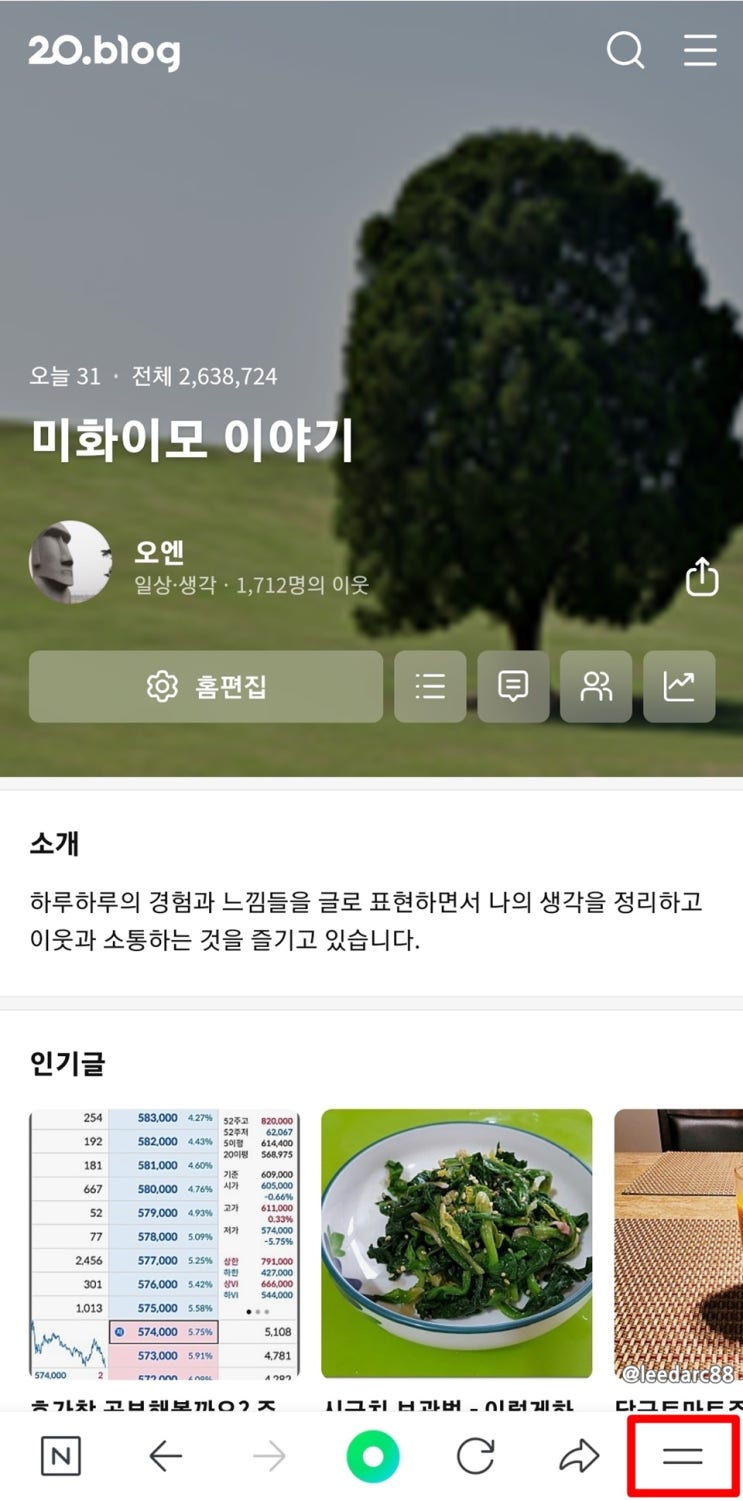Open the spinach dish popular post
This screenshot has height=1501, width=743.
click(x=456, y=1244)
